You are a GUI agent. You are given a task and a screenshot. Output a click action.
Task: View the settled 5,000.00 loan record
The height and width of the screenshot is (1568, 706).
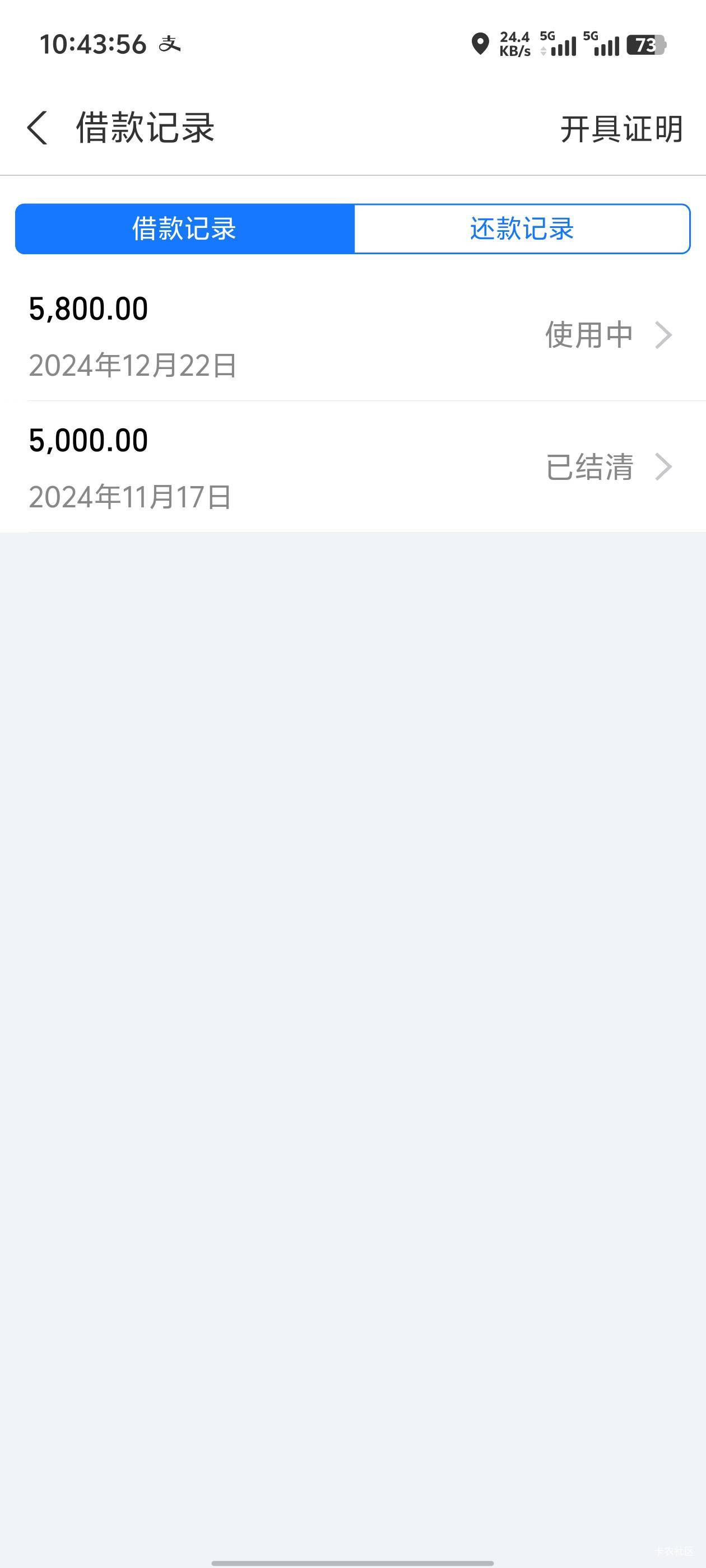[352, 467]
